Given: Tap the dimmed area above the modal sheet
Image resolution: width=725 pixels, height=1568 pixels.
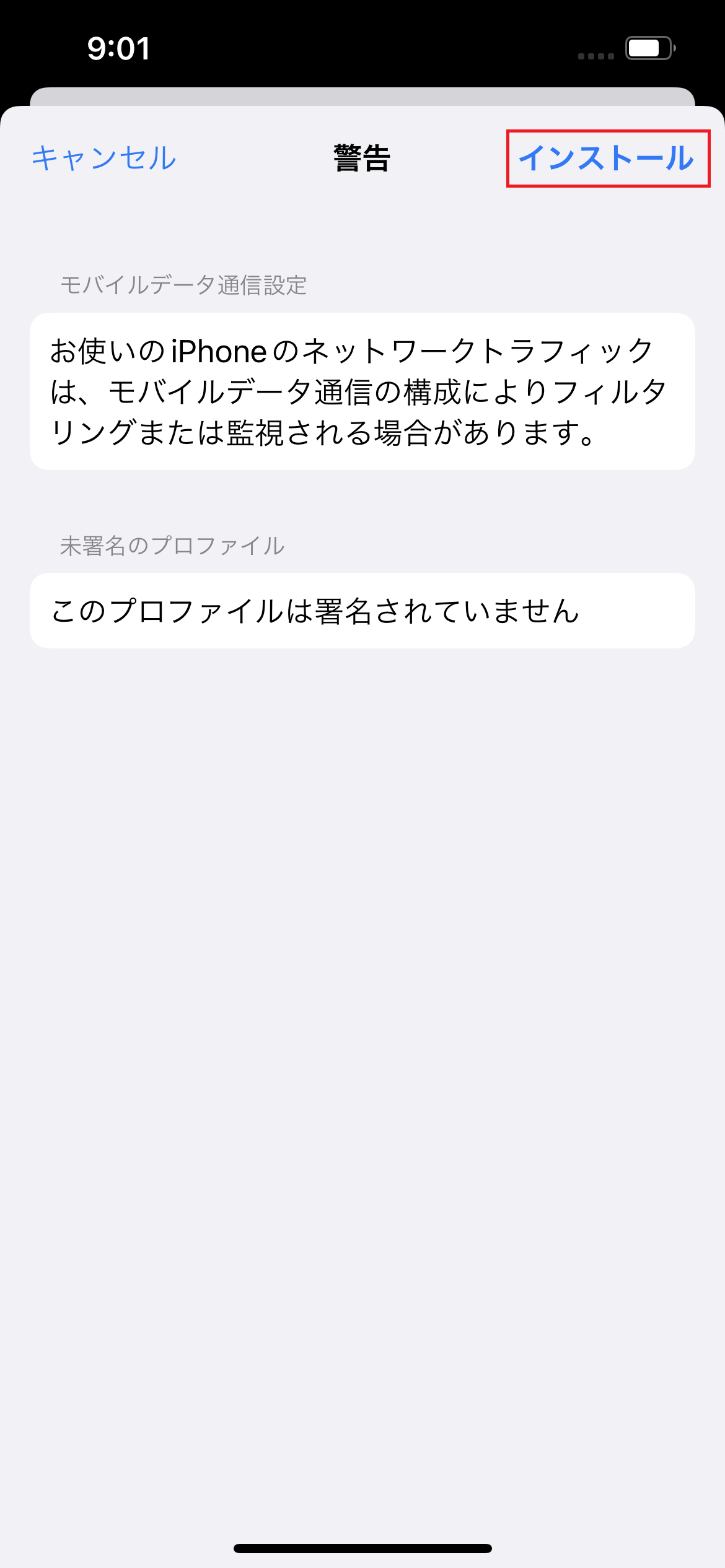Looking at the screenshot, I should (362, 74).
